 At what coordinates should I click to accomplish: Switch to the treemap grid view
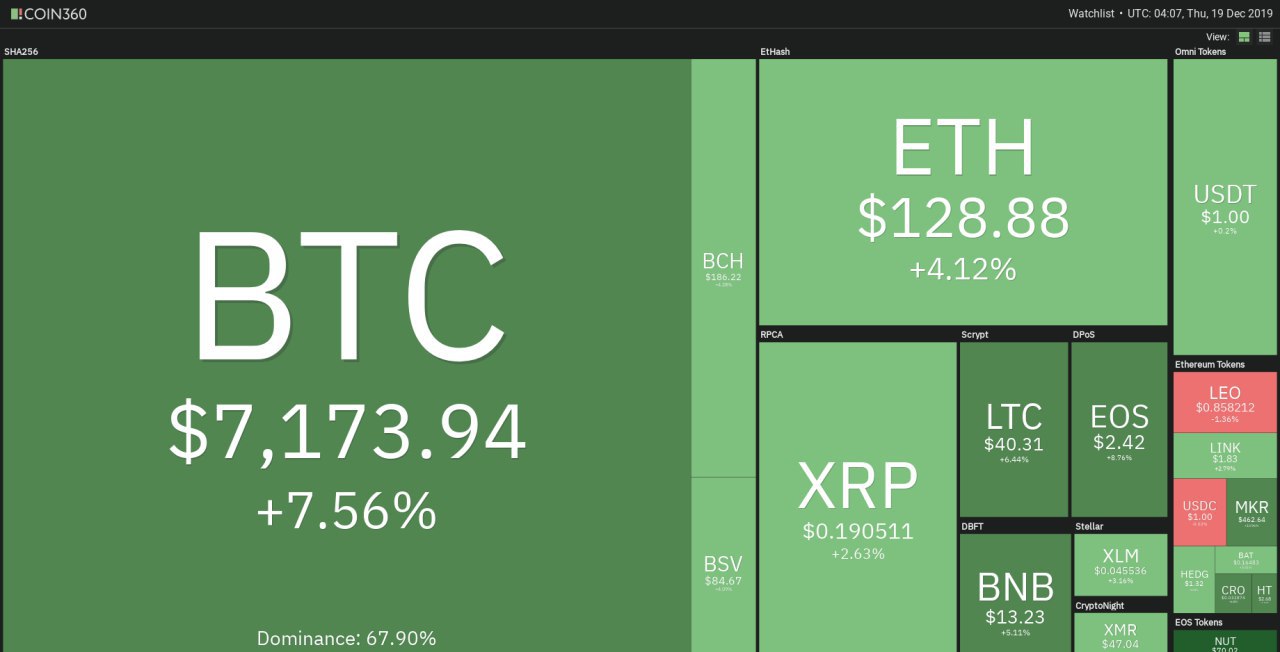pyautogui.click(x=1244, y=37)
